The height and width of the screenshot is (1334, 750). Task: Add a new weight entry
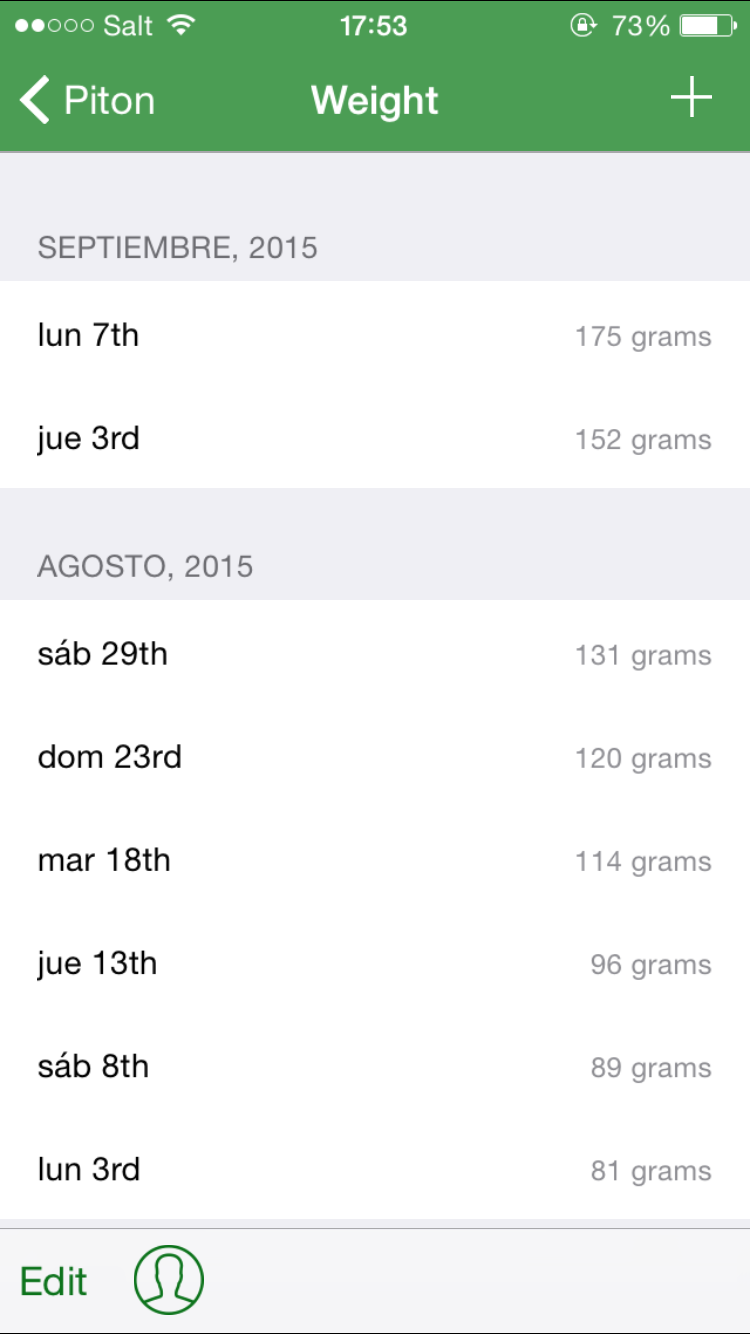point(690,99)
